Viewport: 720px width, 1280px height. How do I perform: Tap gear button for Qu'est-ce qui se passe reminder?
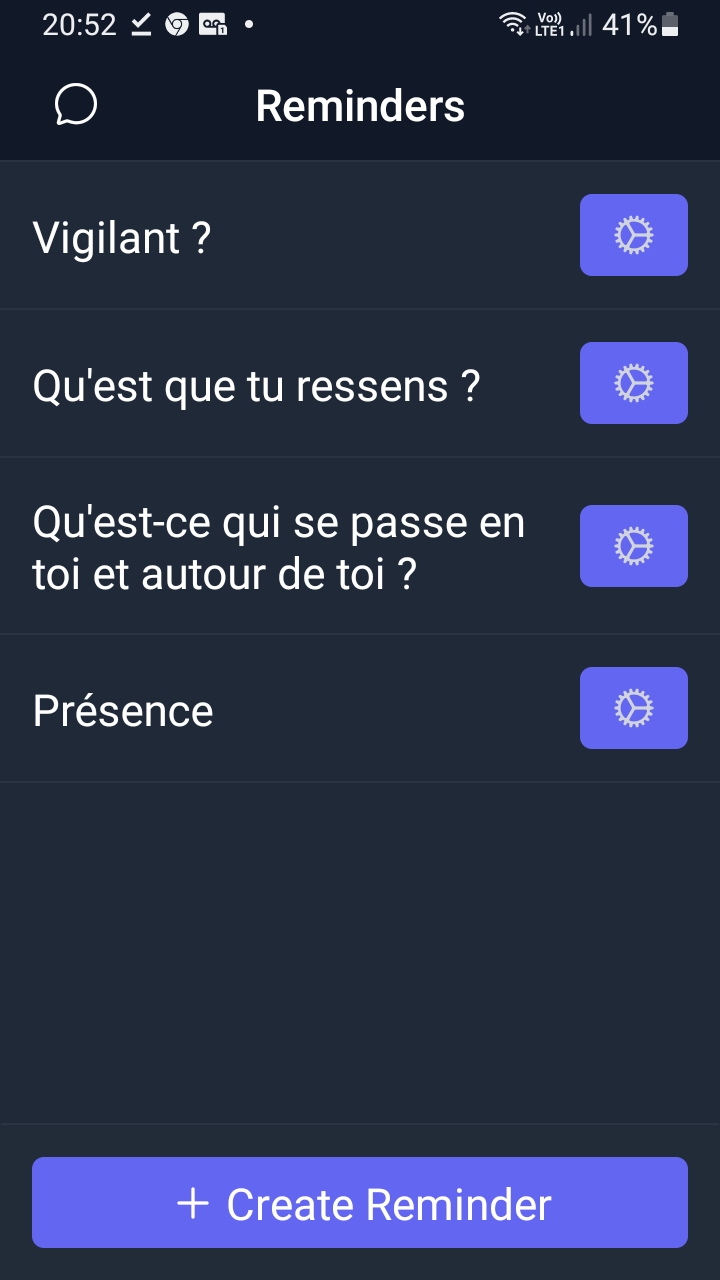634,546
